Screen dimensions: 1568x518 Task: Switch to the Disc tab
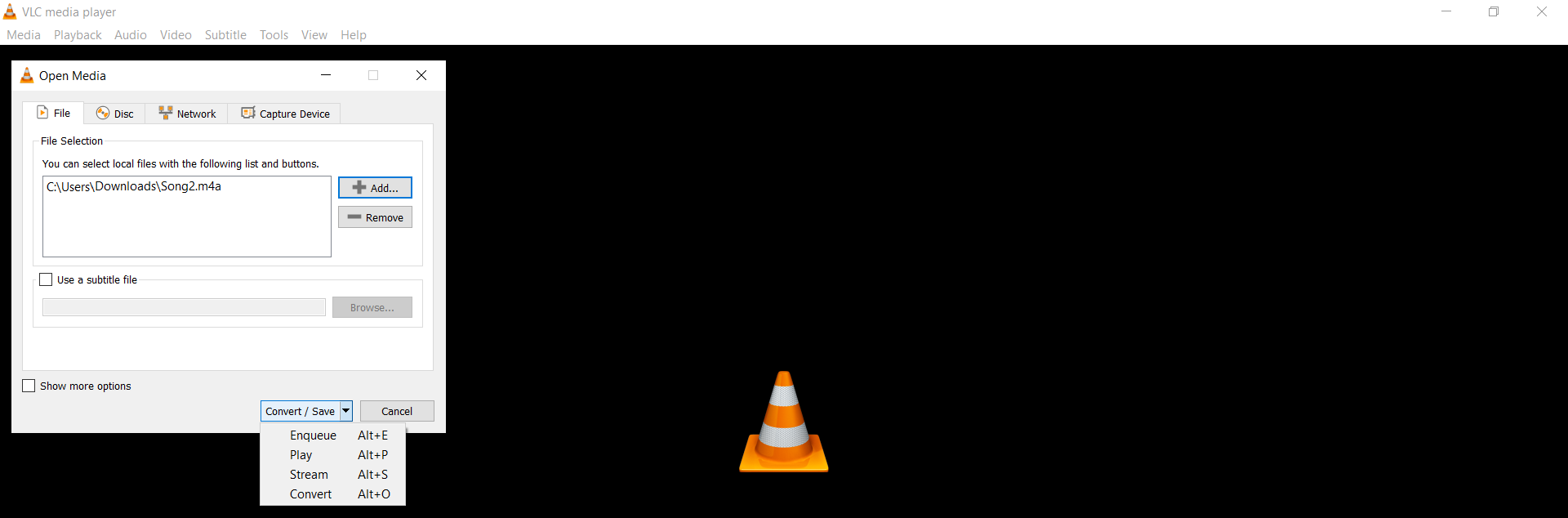tap(114, 114)
